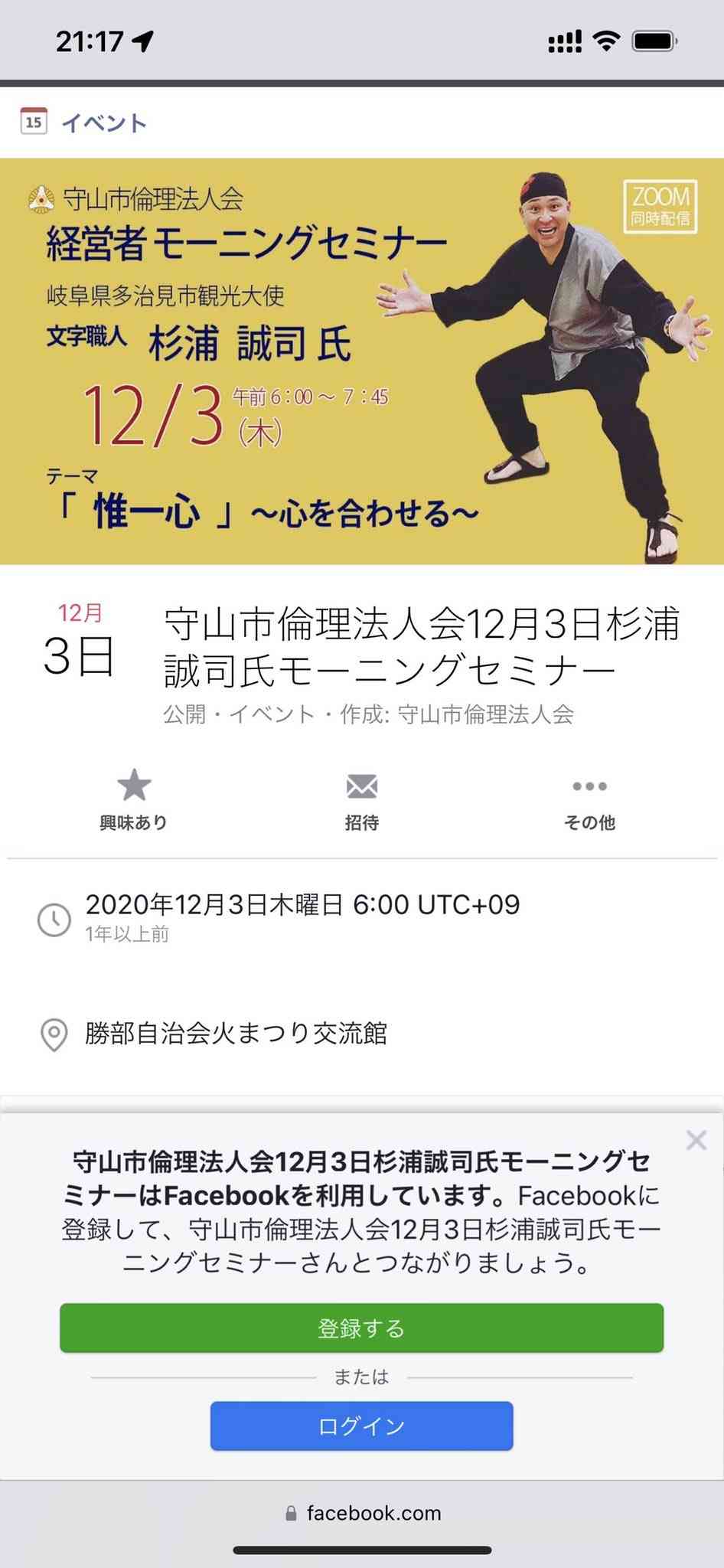Dismiss the Facebook signup banner

[x=696, y=1141]
